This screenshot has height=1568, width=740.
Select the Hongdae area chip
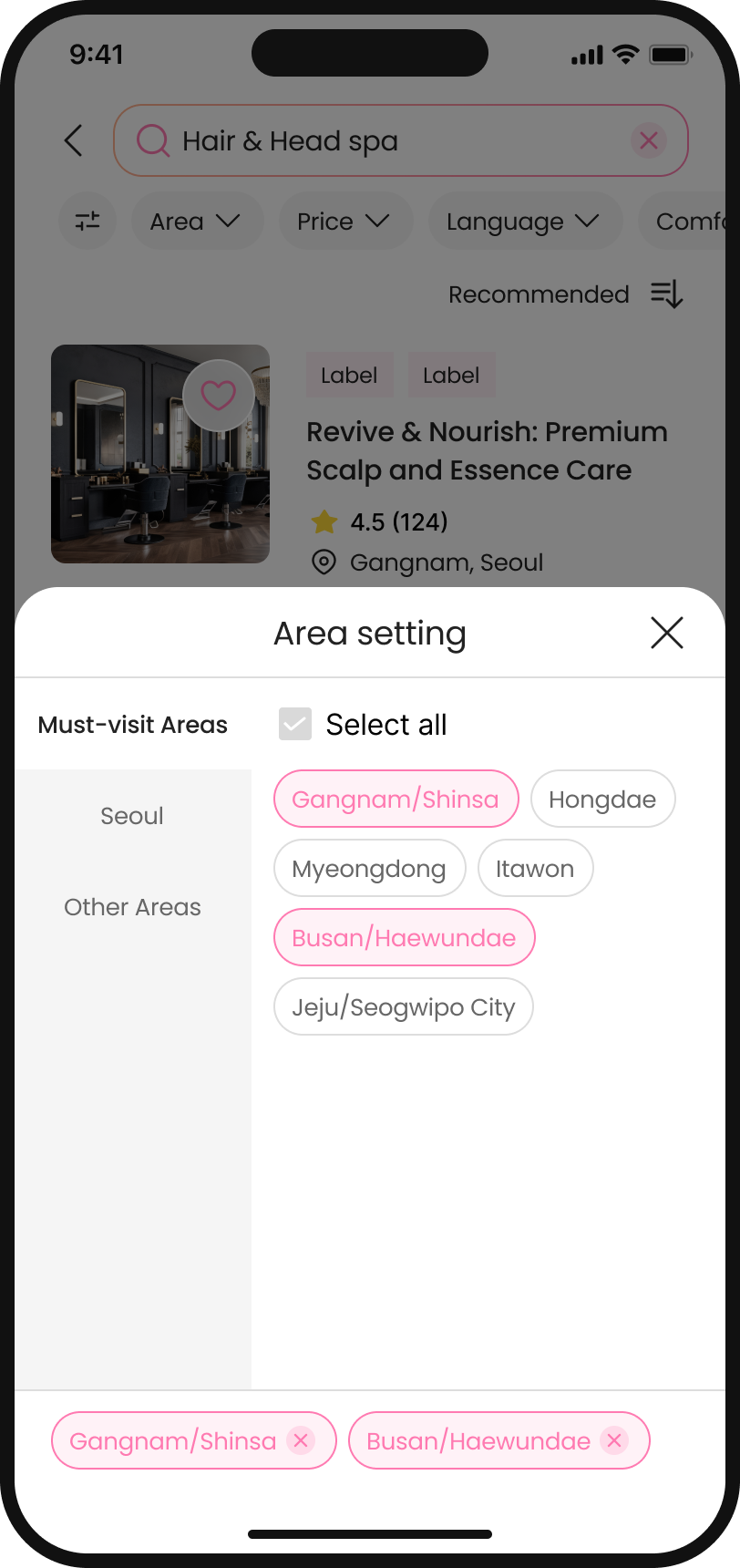point(602,799)
